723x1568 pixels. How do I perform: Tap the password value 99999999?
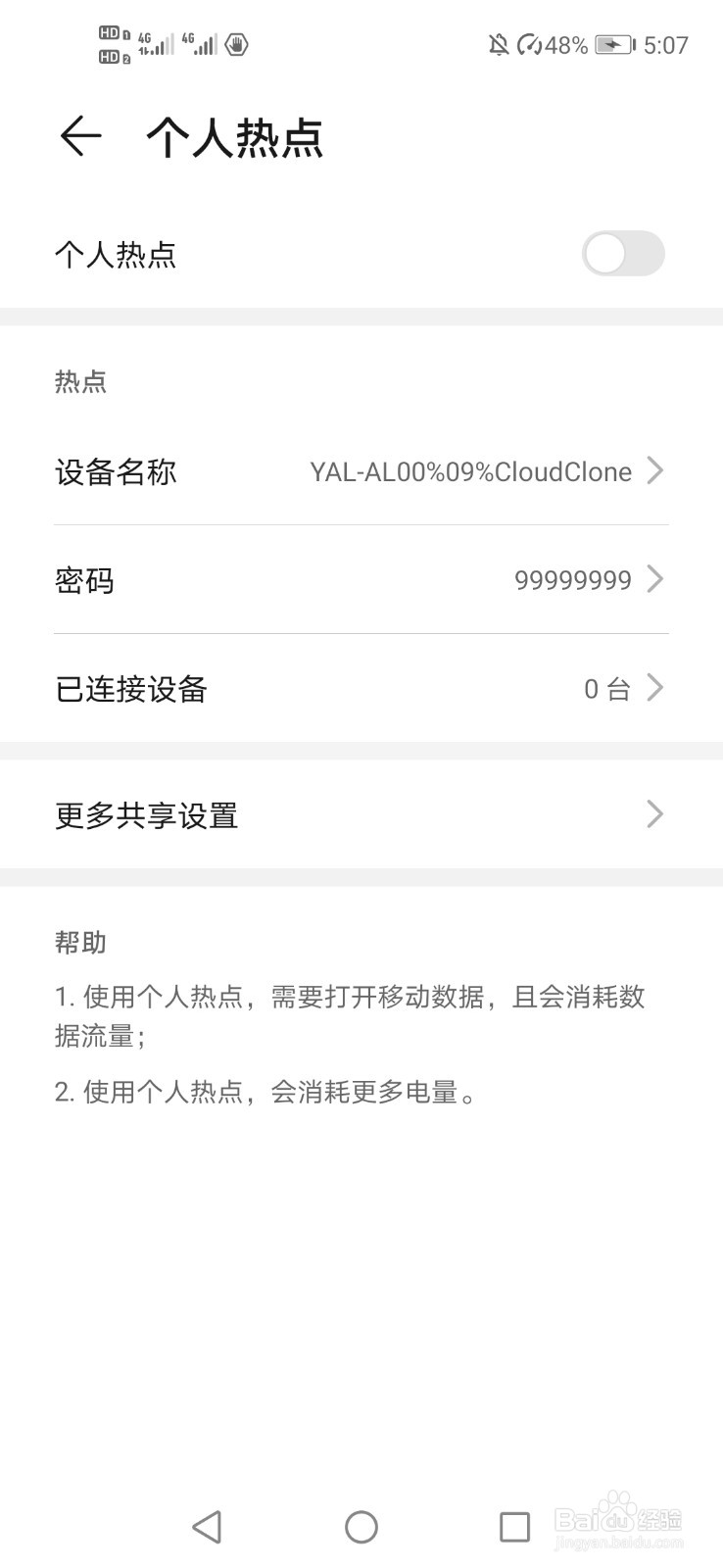[x=573, y=579]
